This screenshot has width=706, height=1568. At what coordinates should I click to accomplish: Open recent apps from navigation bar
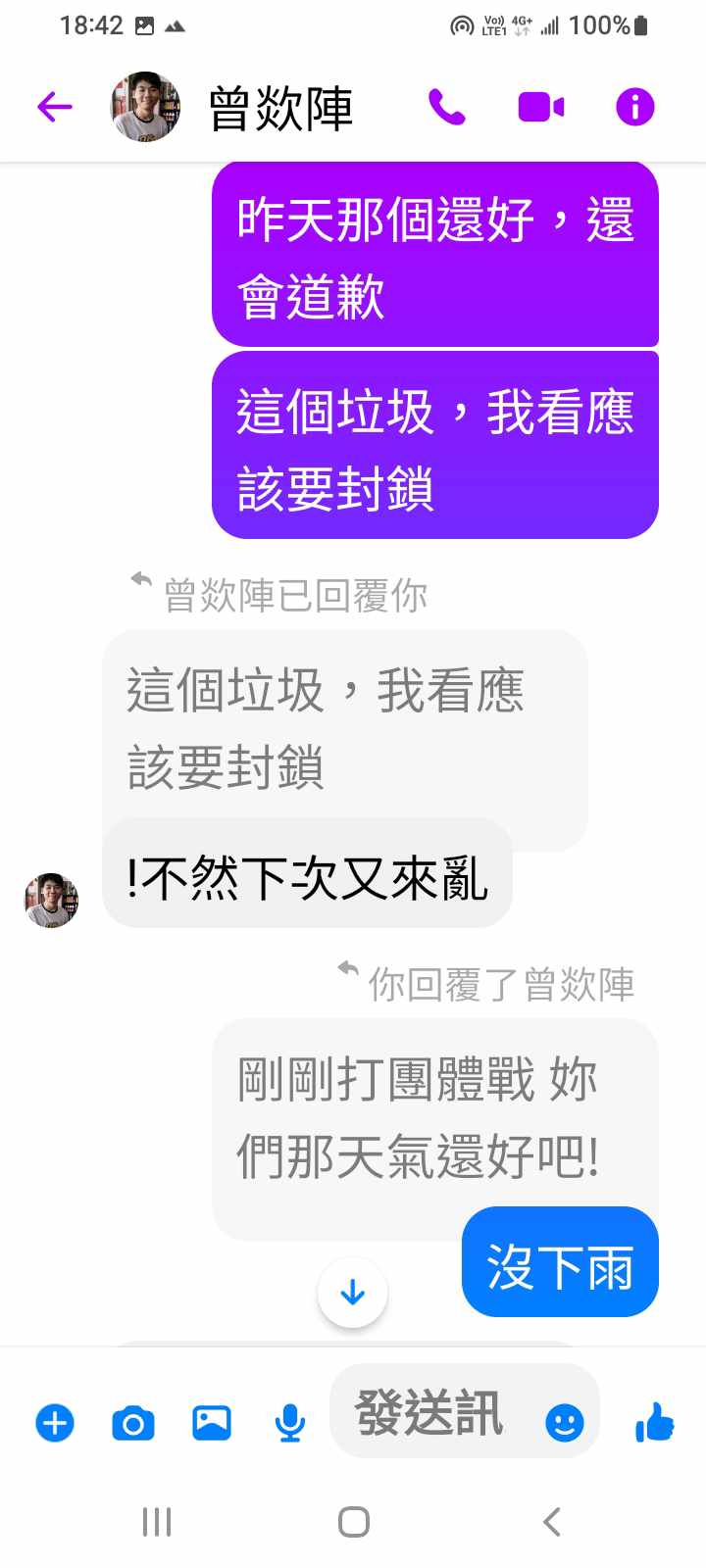[x=157, y=1522]
